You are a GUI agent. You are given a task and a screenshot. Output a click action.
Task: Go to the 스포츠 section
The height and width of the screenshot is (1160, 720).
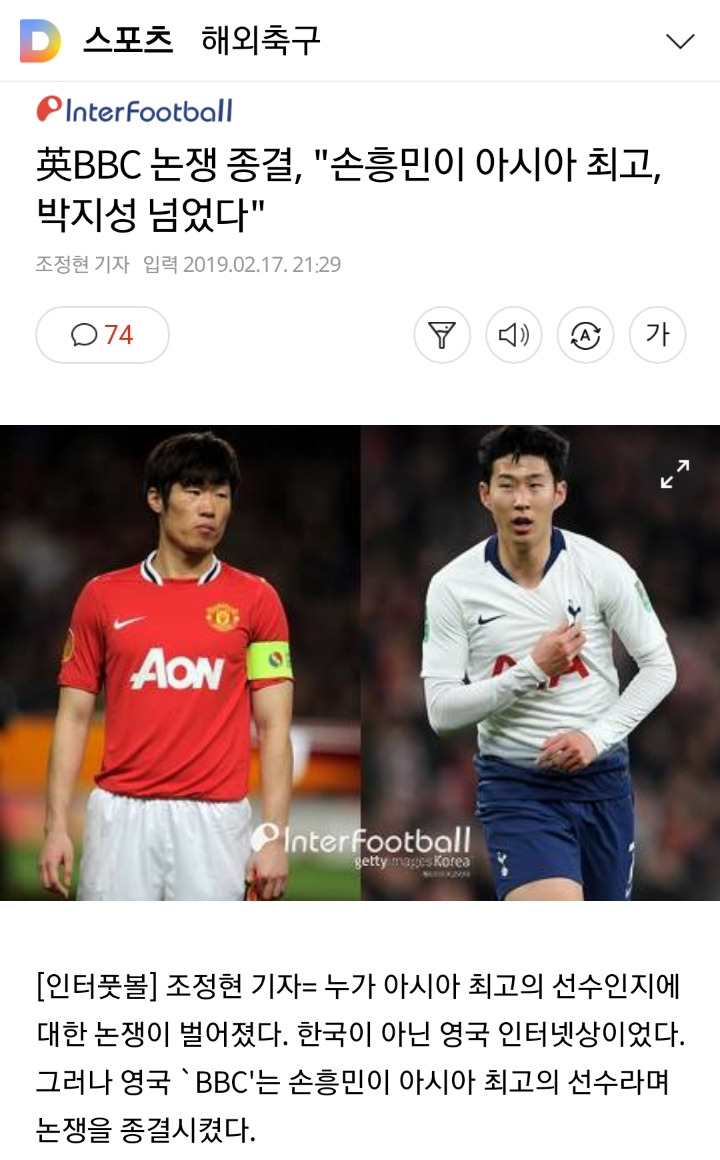pos(128,40)
